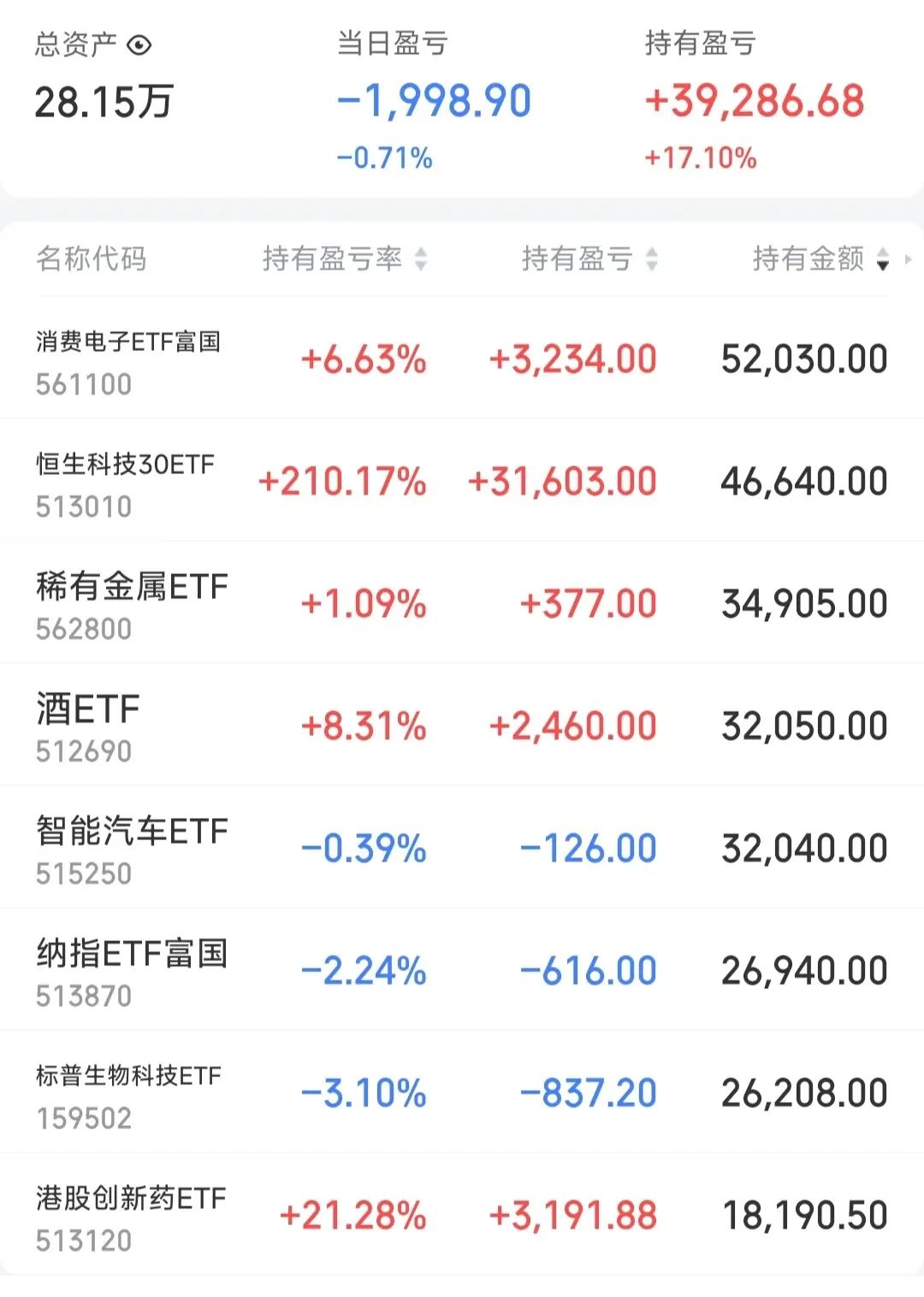Open 智能汽车ETF holding

point(462,848)
